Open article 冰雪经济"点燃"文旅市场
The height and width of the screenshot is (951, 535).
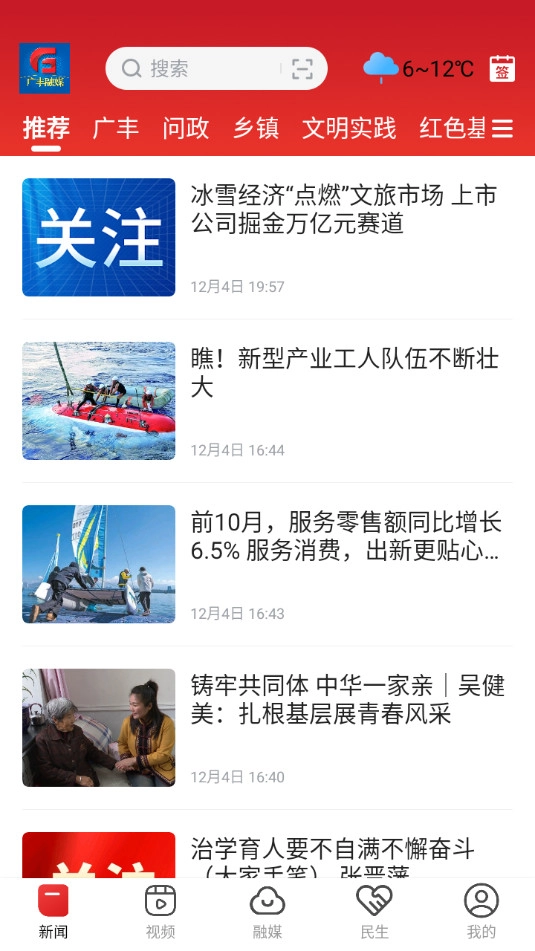coord(267,237)
